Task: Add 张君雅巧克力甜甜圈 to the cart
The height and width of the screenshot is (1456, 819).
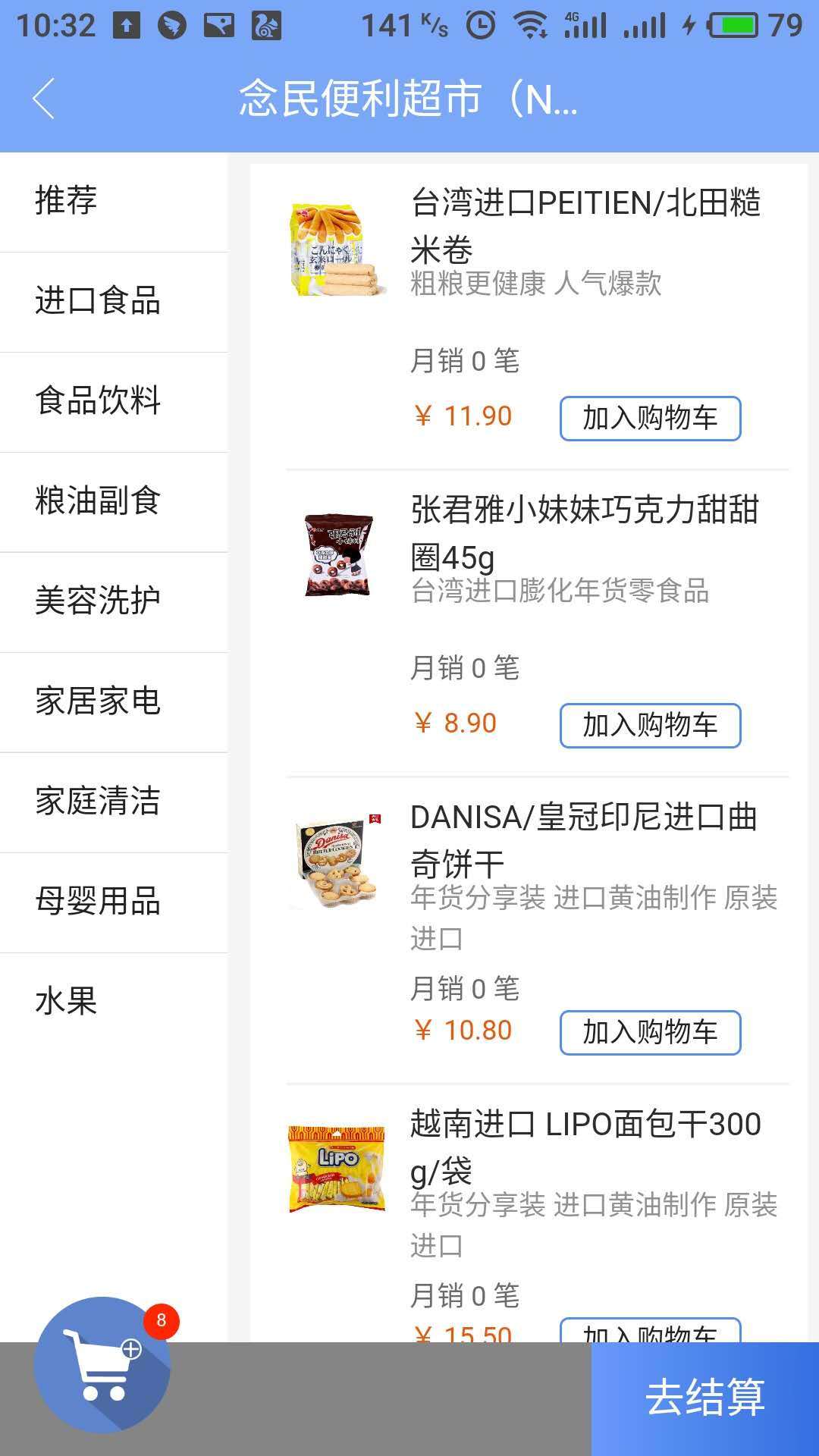Action: (650, 725)
